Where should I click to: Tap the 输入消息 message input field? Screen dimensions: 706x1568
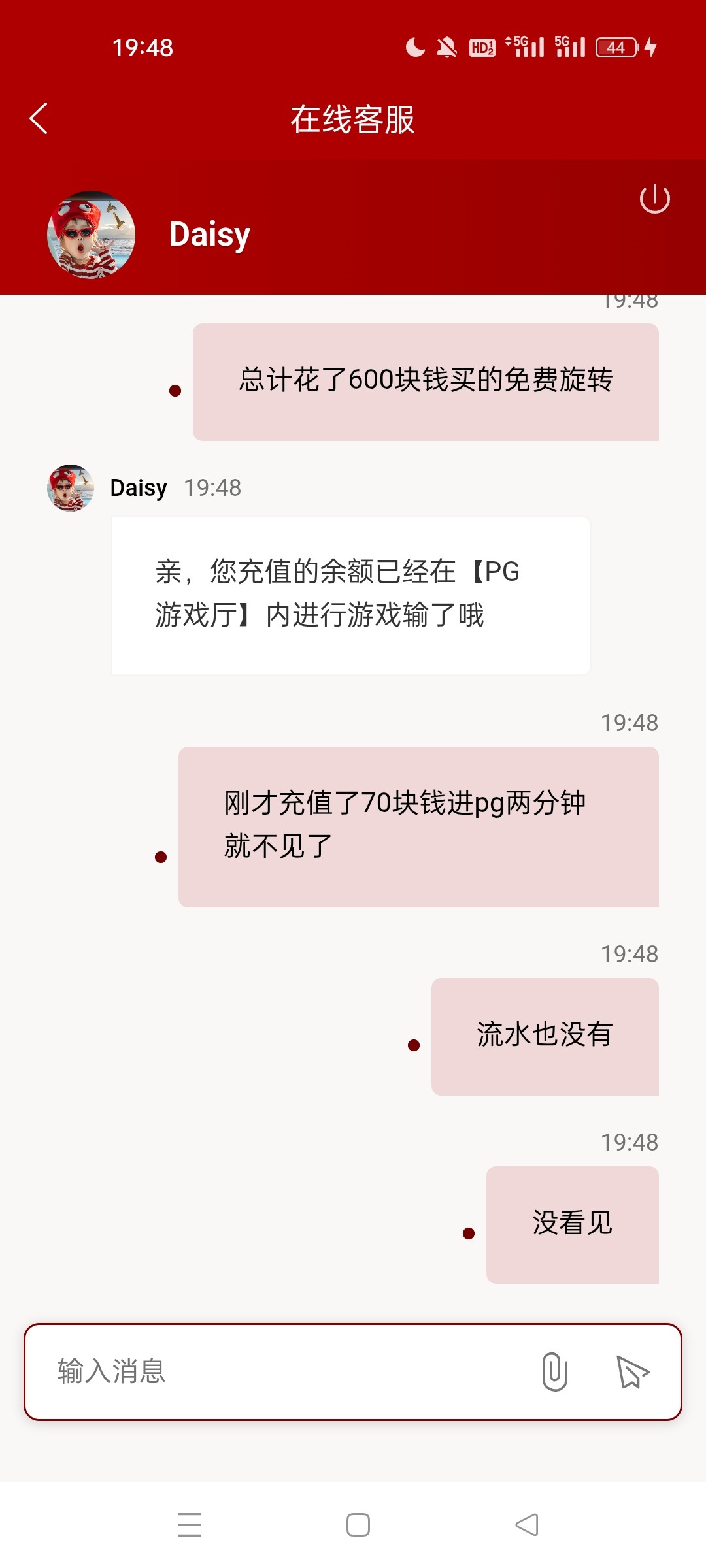[x=281, y=1371]
